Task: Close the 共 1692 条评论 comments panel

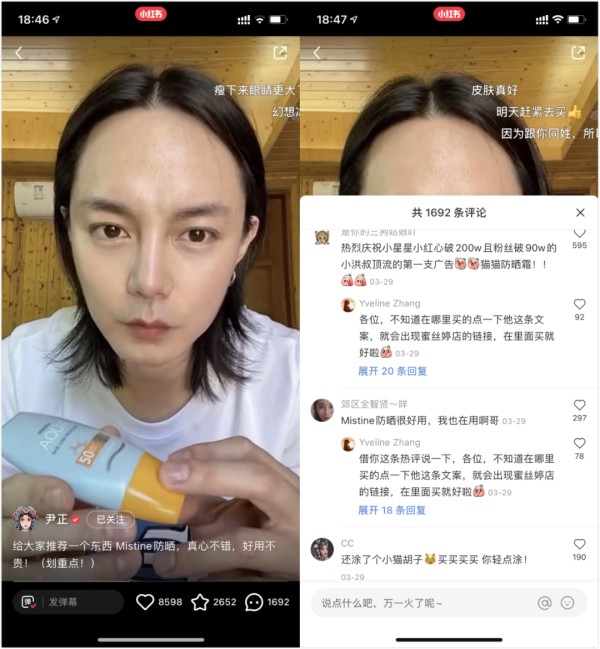Action: 580,213
